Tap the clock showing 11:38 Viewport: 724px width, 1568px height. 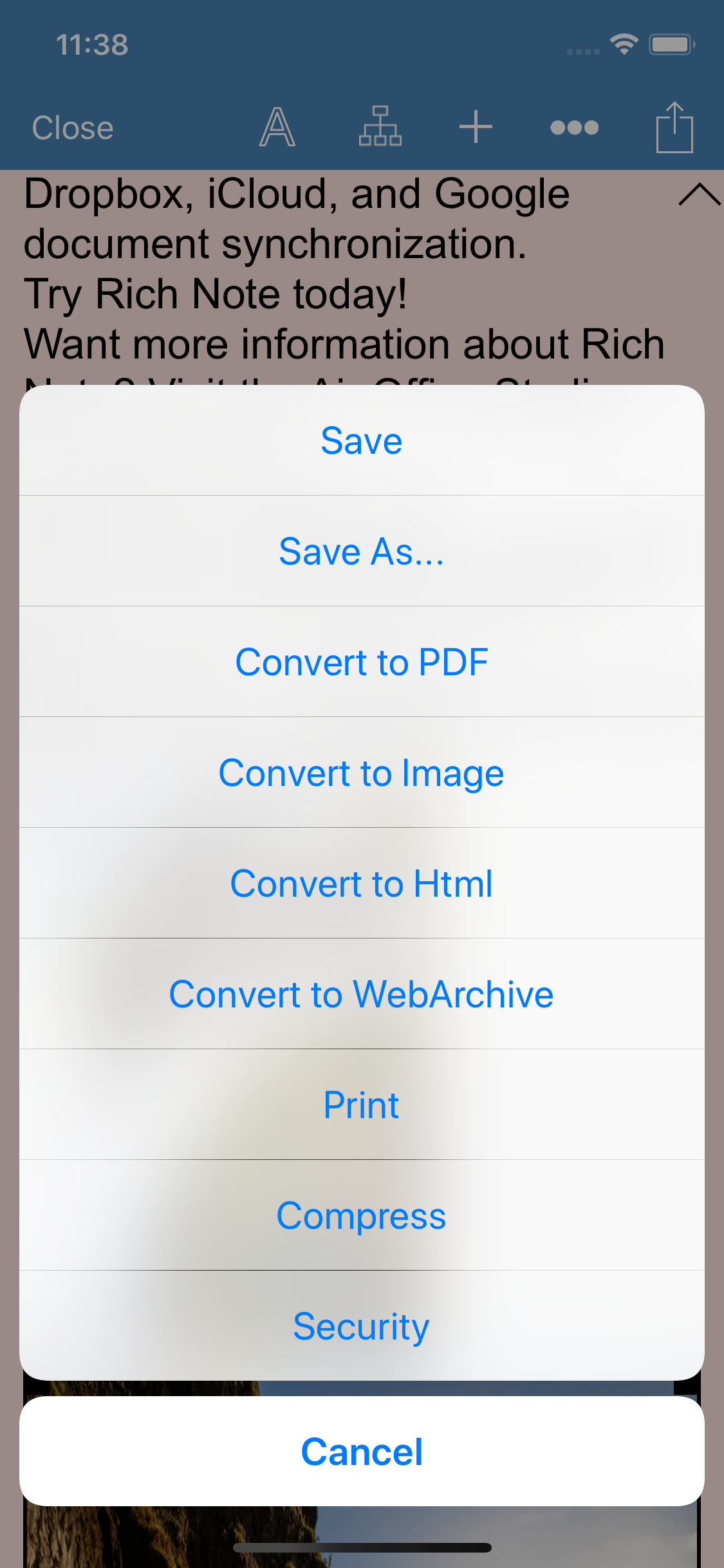(90, 44)
